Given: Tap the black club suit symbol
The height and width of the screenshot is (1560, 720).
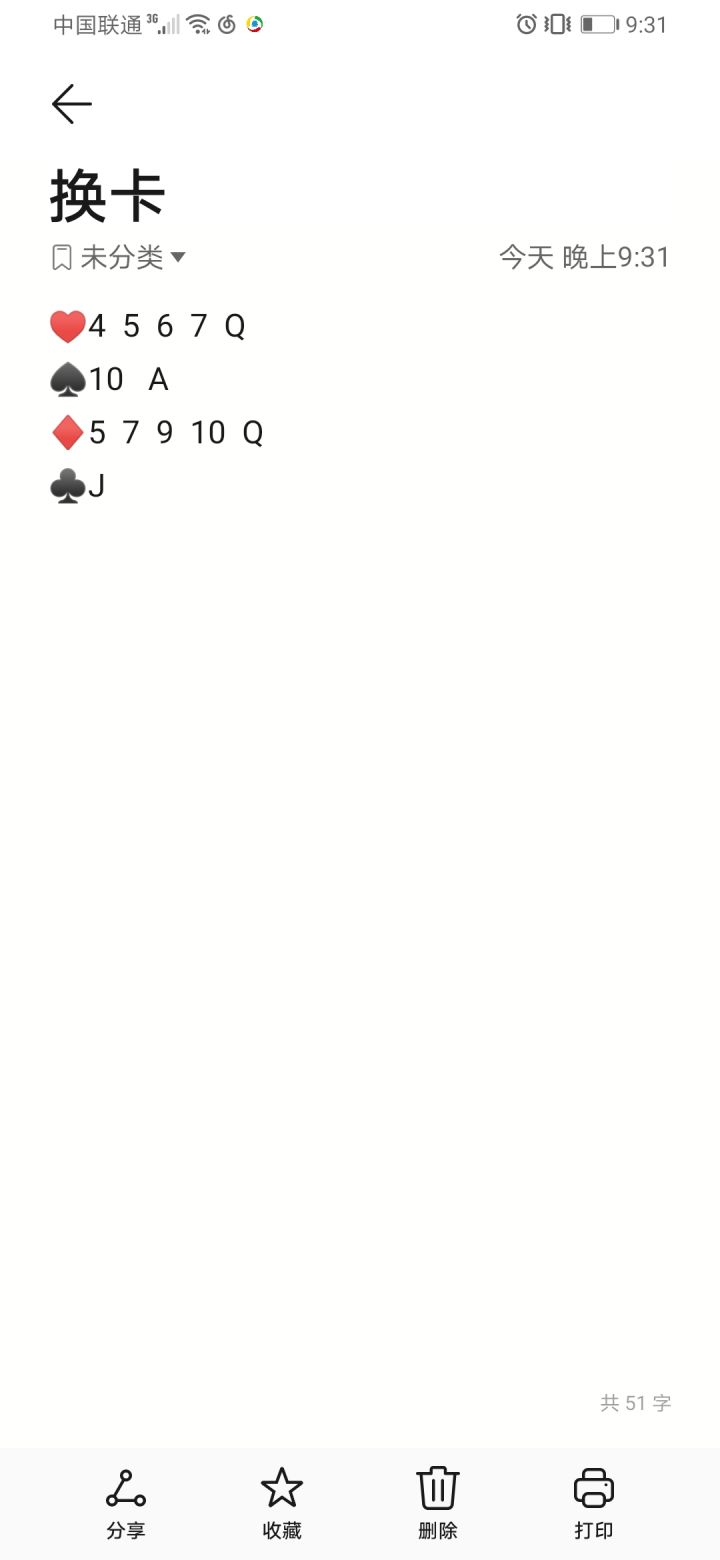Looking at the screenshot, I should click(x=66, y=486).
